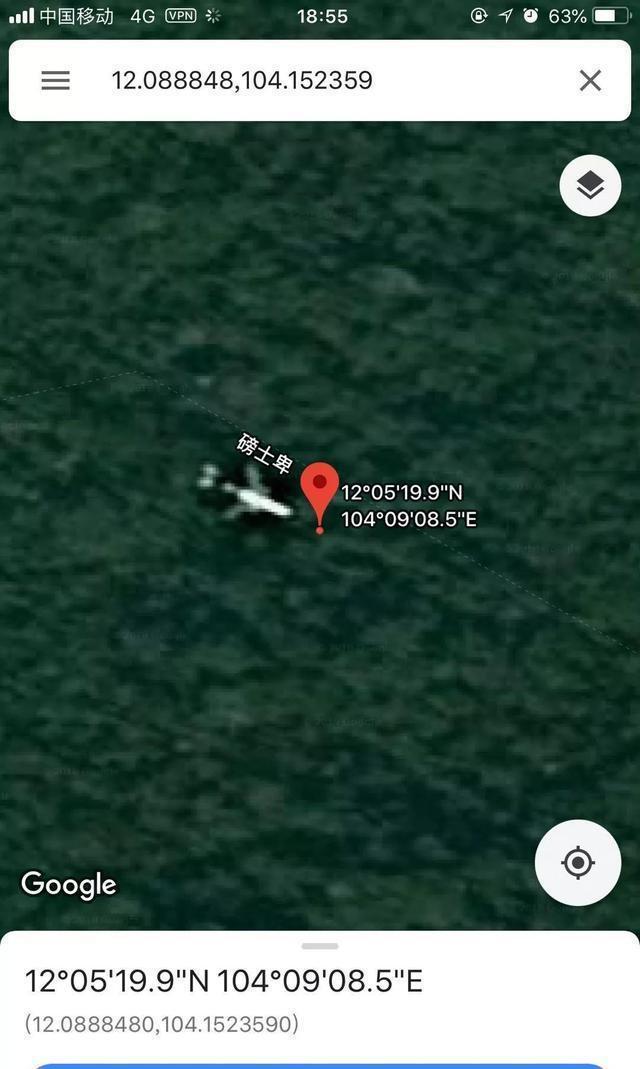Tap the red dropped pin marker
The width and height of the screenshot is (640, 1069).
tap(320, 488)
